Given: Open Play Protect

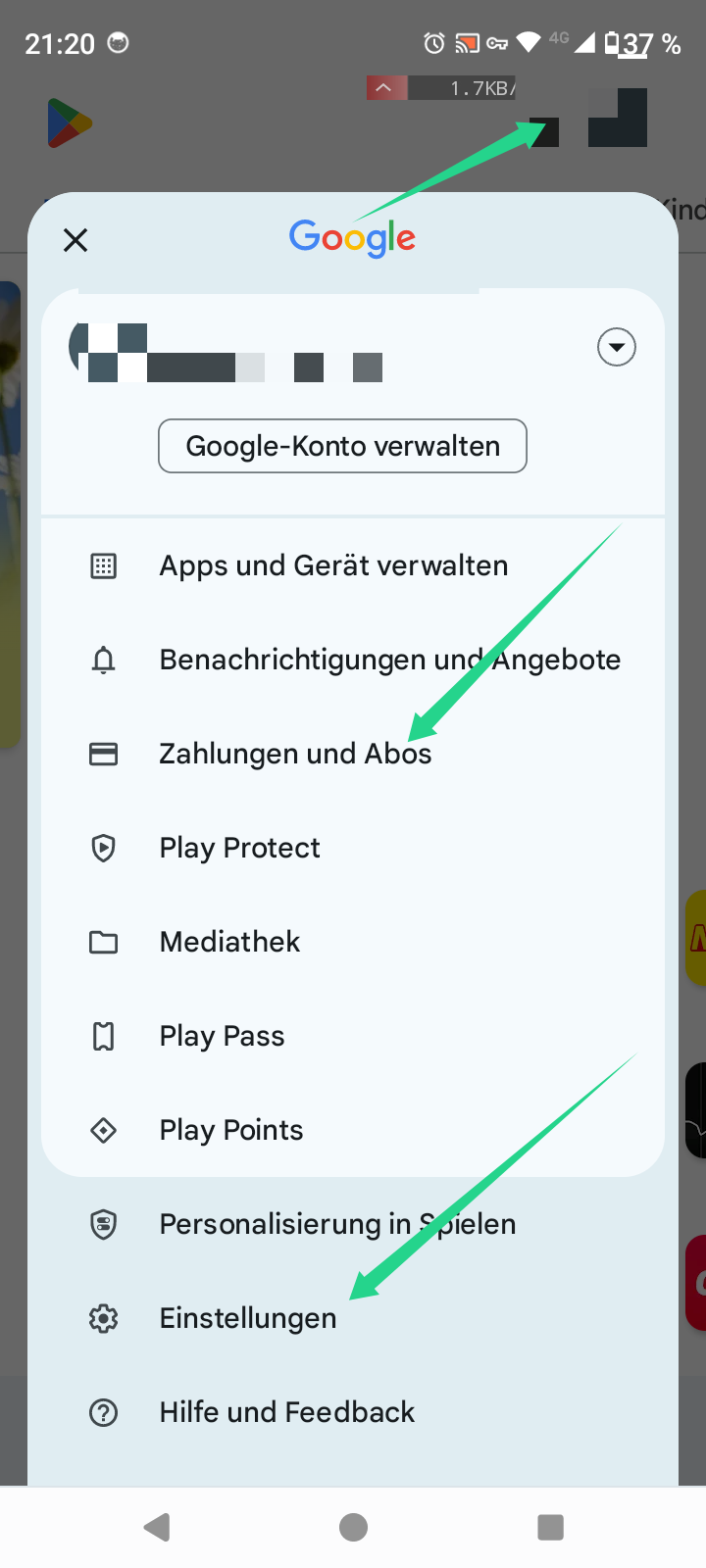Looking at the screenshot, I should click(353, 848).
